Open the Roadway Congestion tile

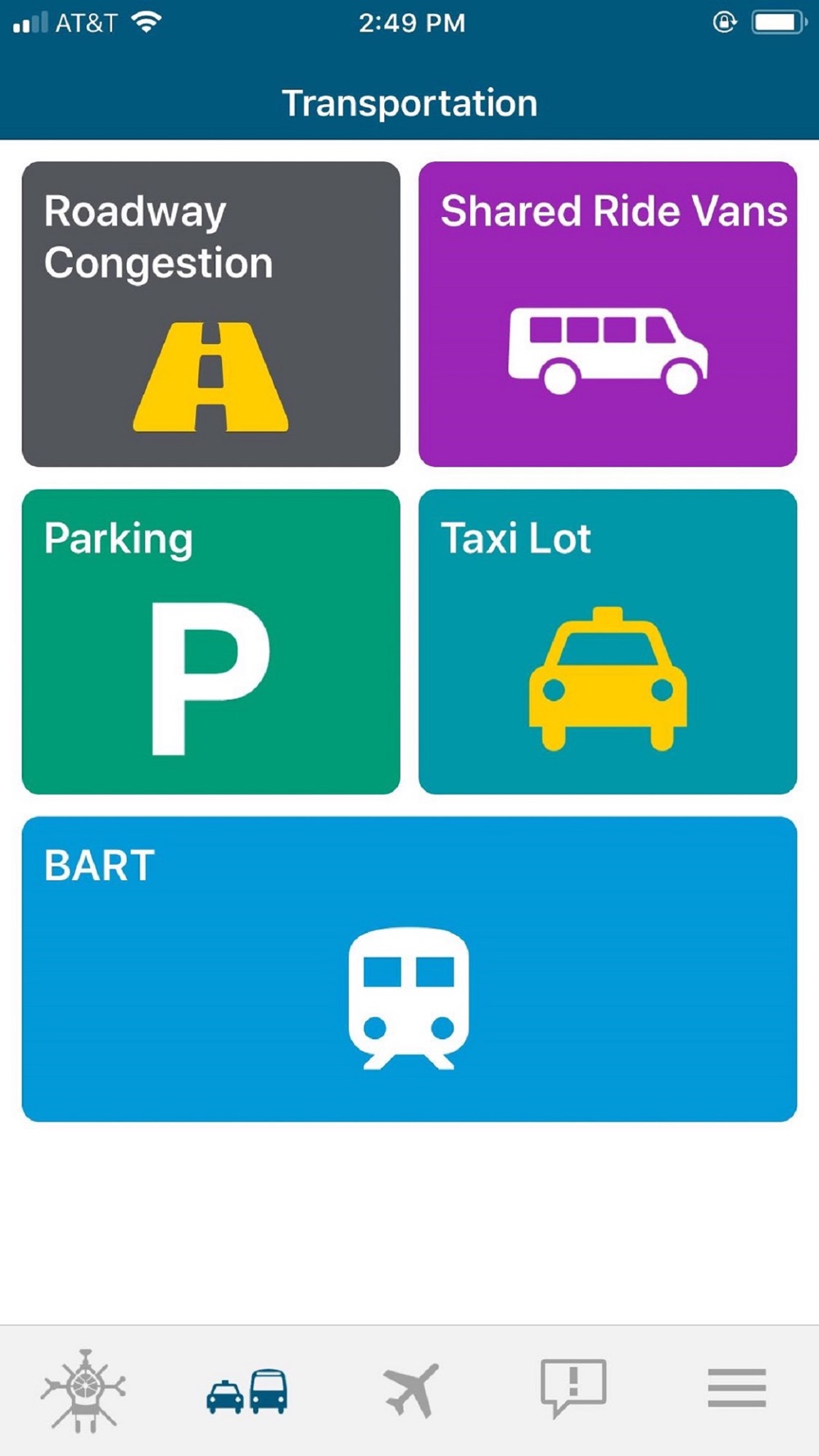[x=210, y=314]
